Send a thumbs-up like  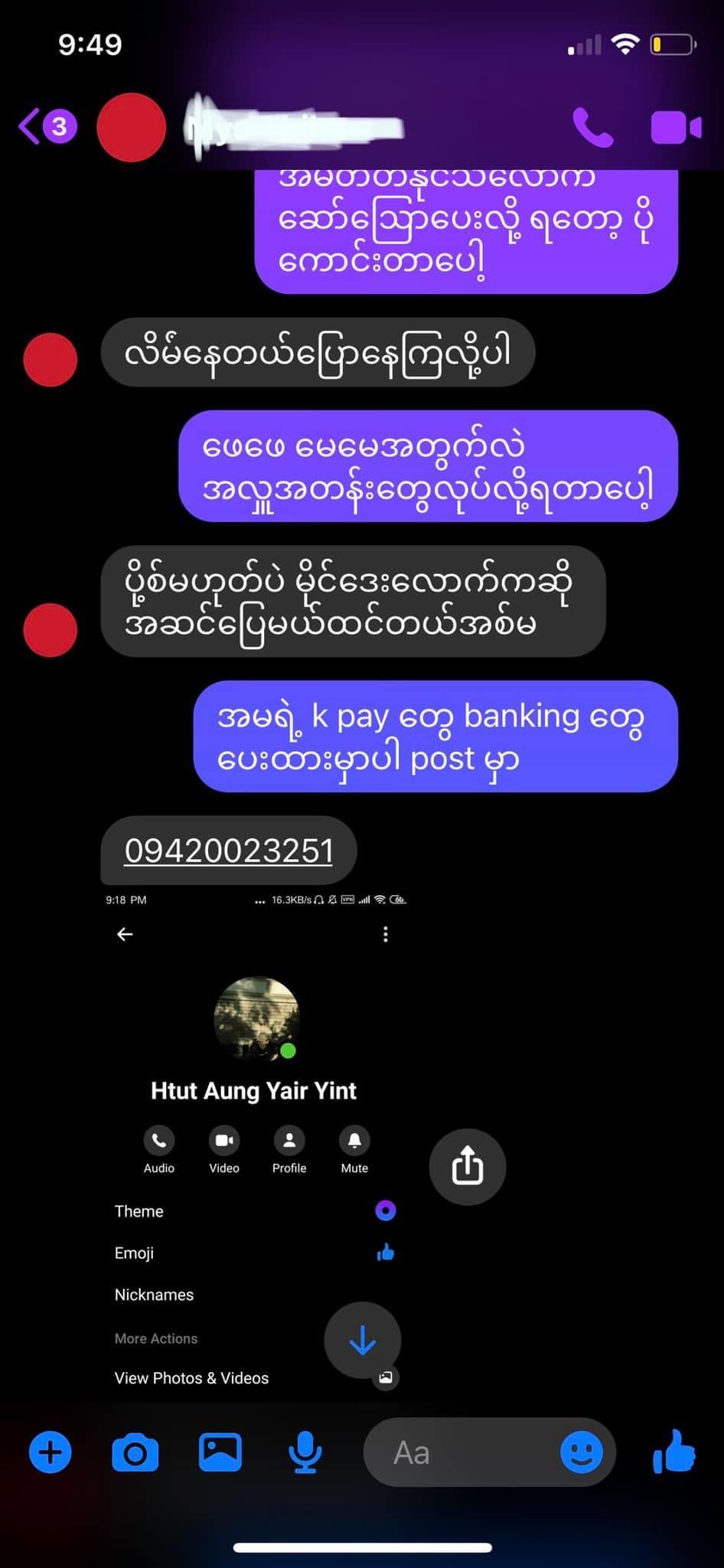pyautogui.click(x=675, y=1451)
